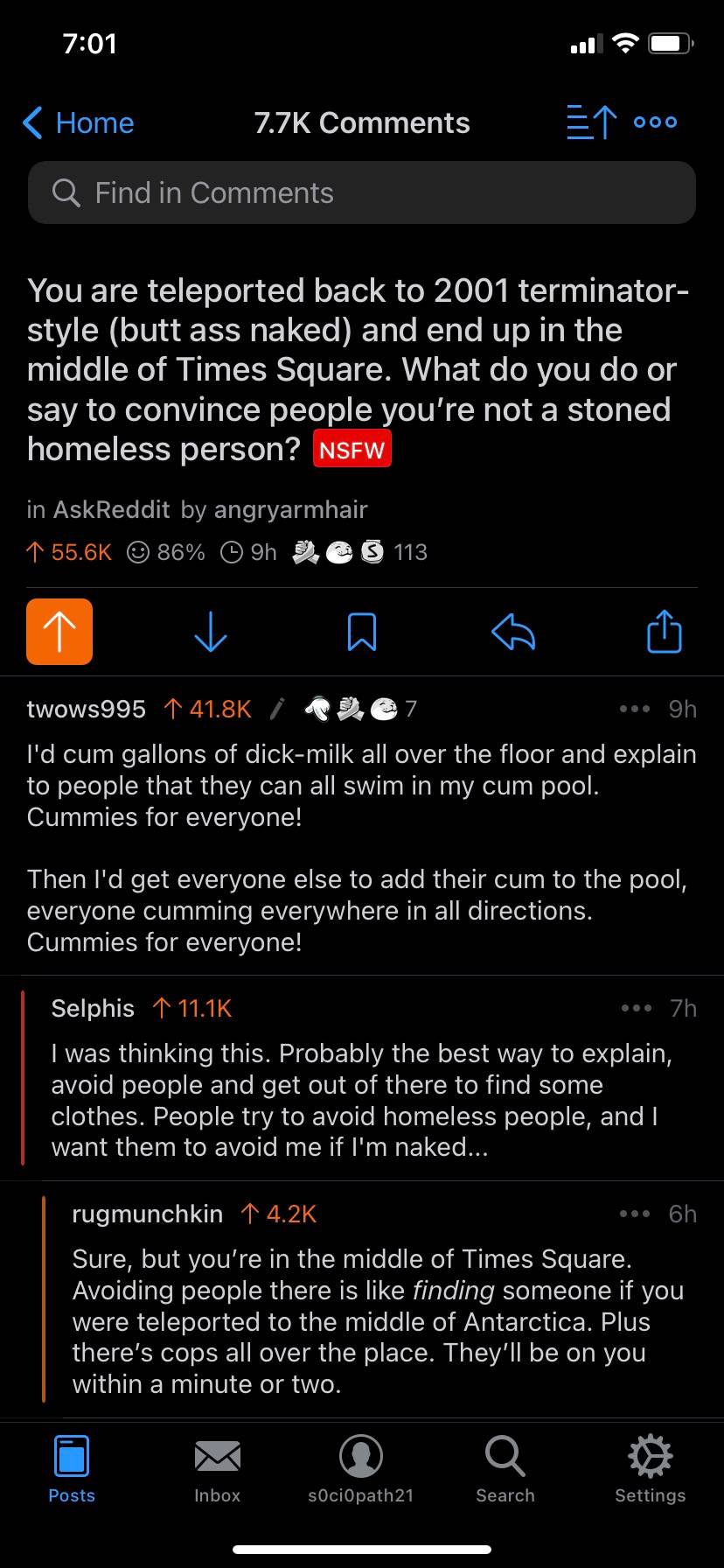Open options for rugmunchkin's comment
Image resolution: width=724 pixels, height=1568 pixels.
[x=634, y=1214]
